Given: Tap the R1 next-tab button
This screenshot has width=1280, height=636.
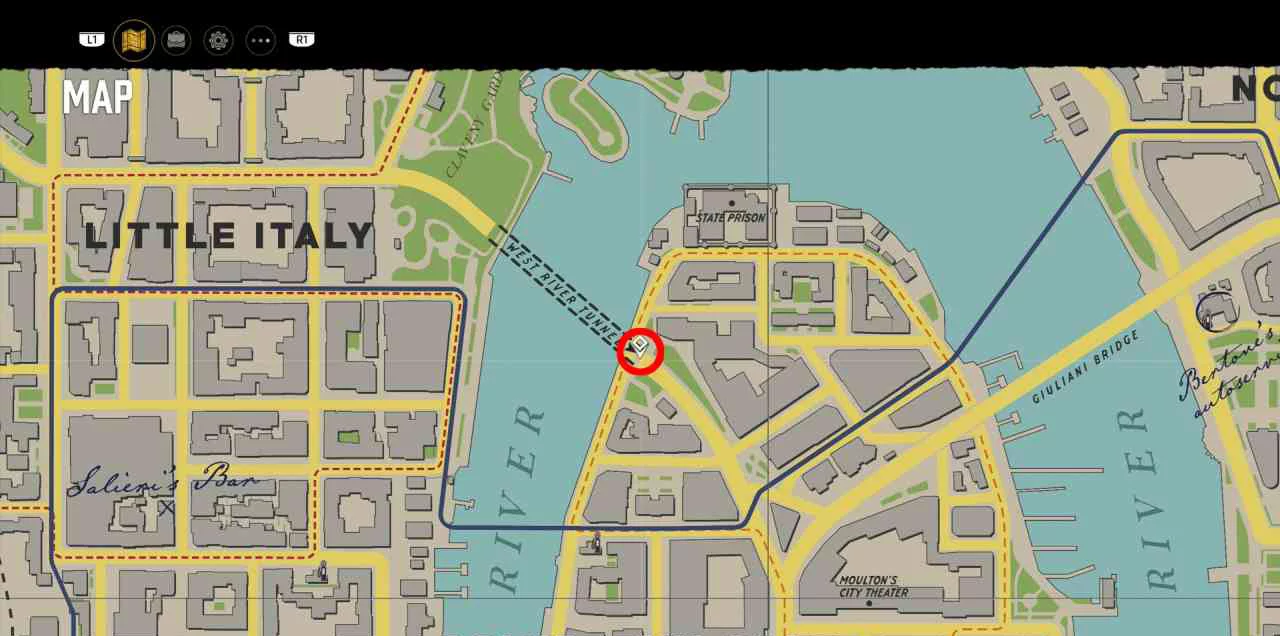Looking at the screenshot, I should (x=302, y=40).
